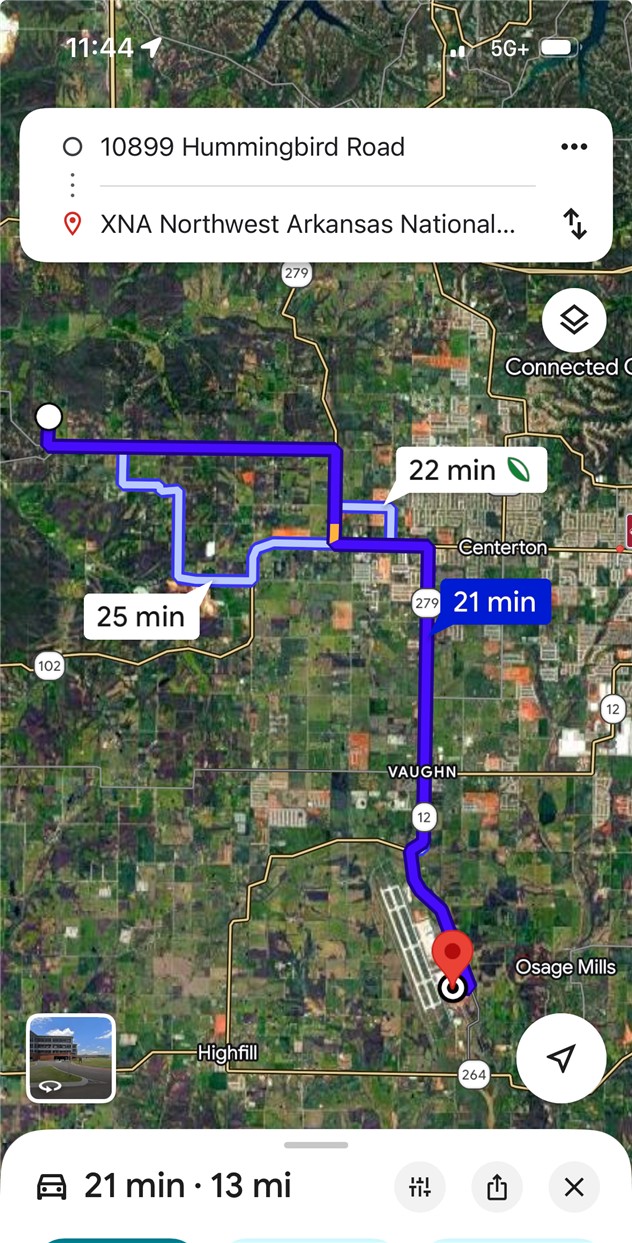Screen dimensions: 632x1243
Task: Open route options filter icon
Action: tap(420, 1187)
